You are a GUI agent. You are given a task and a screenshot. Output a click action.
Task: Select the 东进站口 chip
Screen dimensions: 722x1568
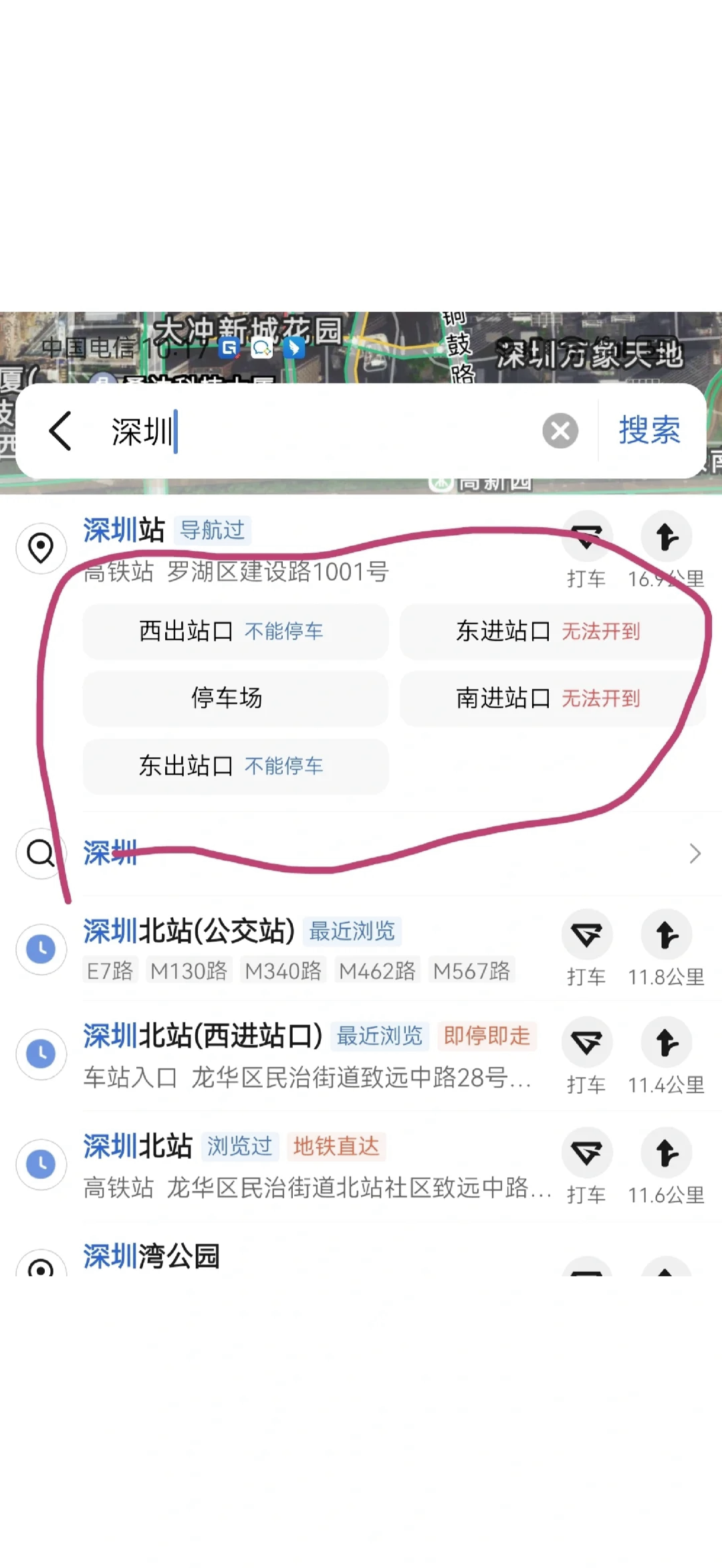552,631
